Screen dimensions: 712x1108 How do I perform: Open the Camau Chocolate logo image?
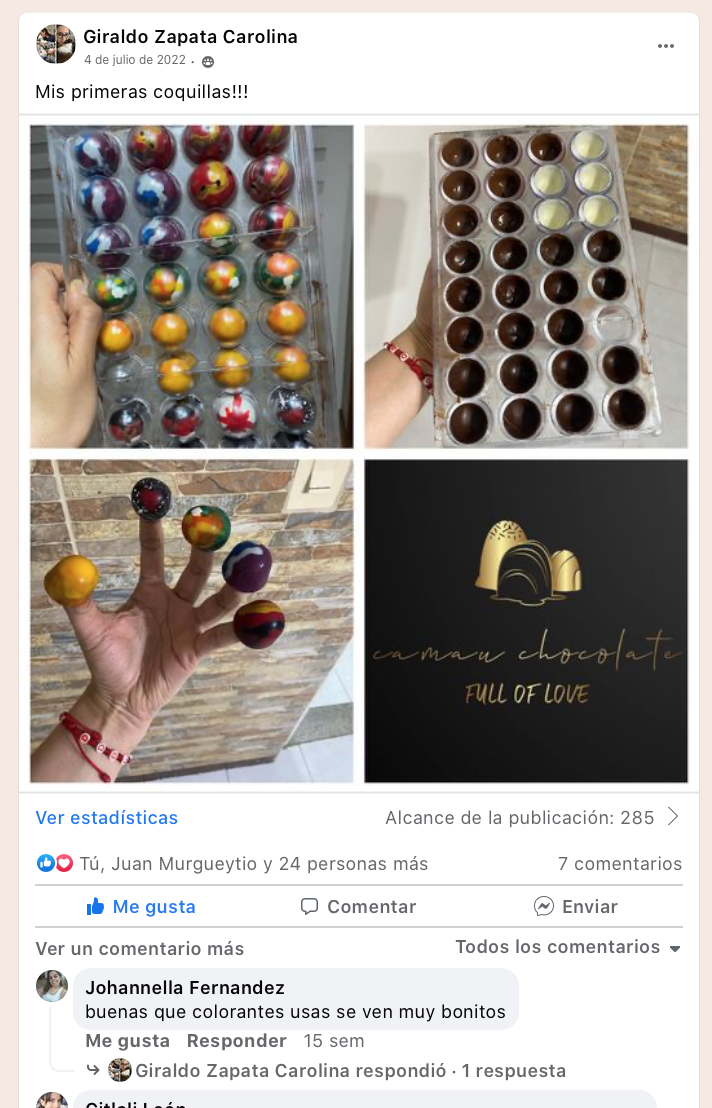coord(526,620)
